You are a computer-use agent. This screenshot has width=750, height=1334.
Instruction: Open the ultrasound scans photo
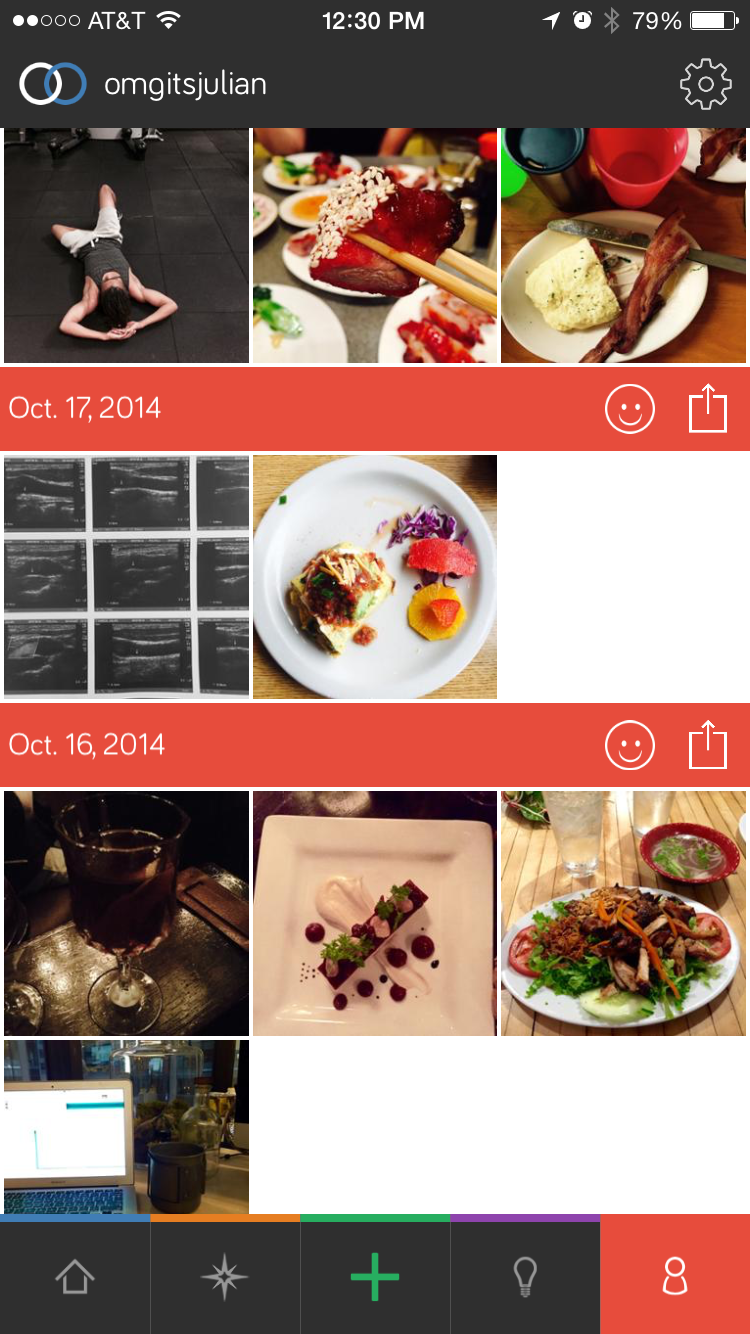(126, 576)
